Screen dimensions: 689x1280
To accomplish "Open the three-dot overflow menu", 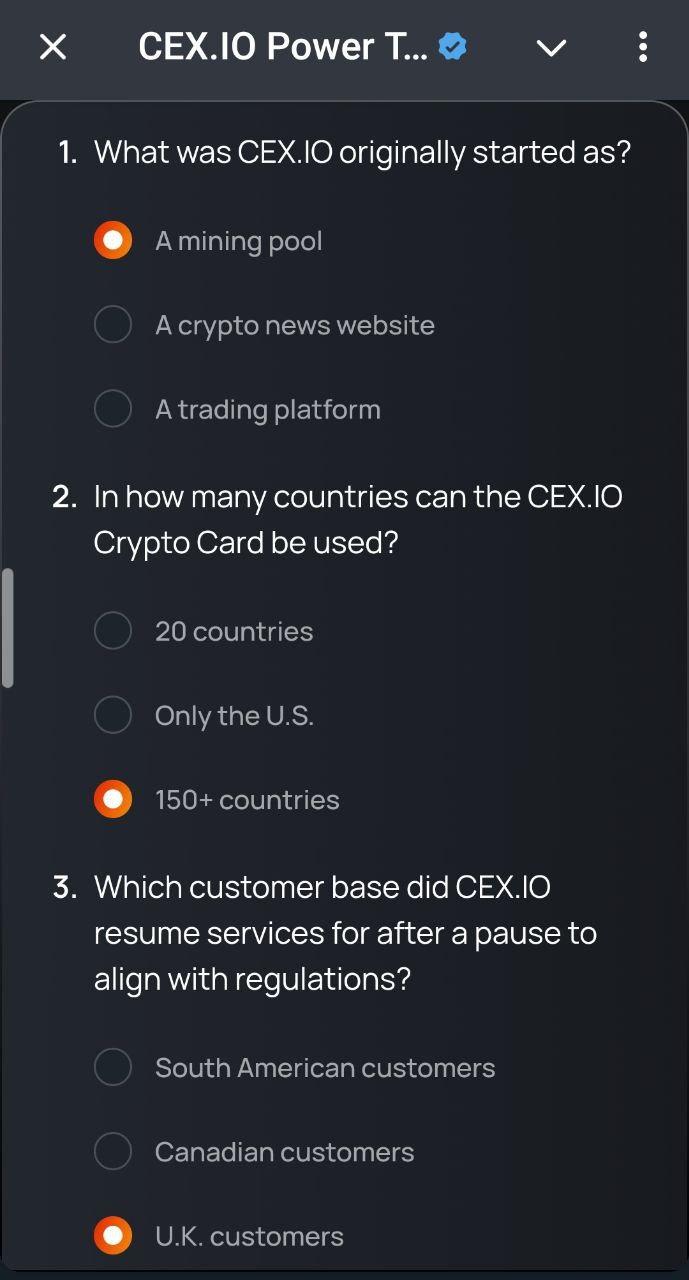I will coord(642,47).
